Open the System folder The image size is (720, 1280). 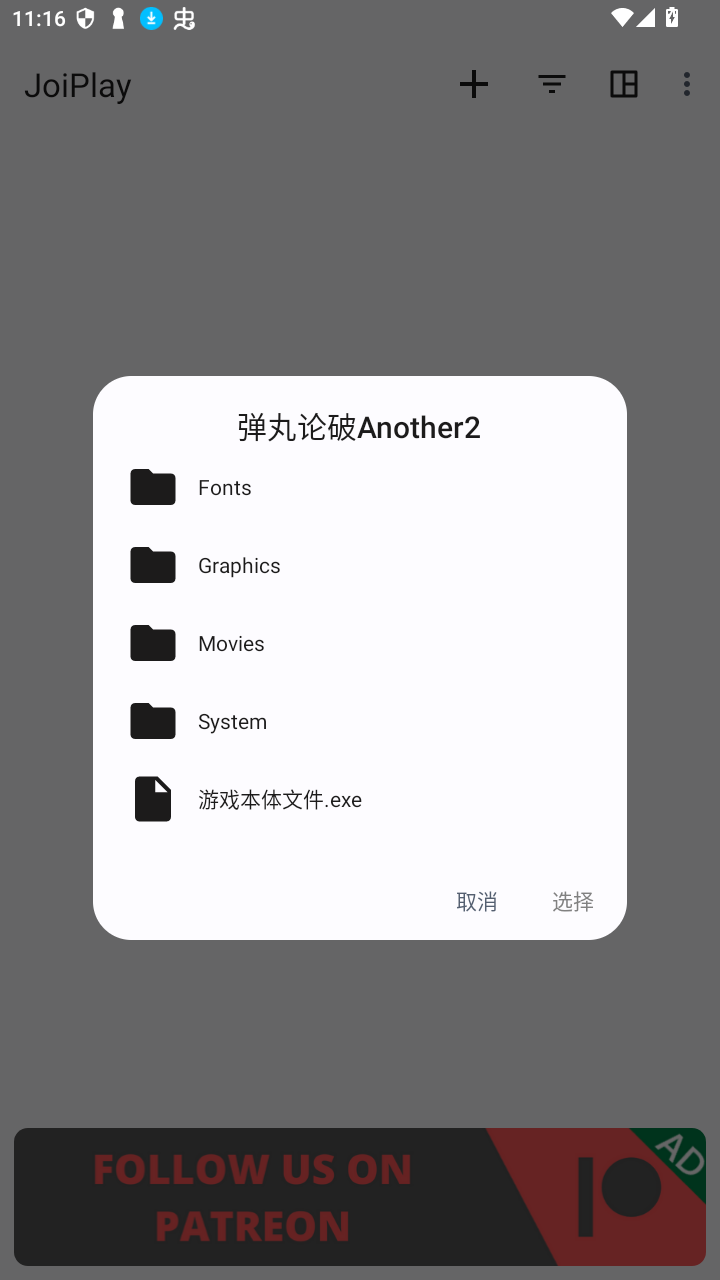pyautogui.click(x=232, y=722)
